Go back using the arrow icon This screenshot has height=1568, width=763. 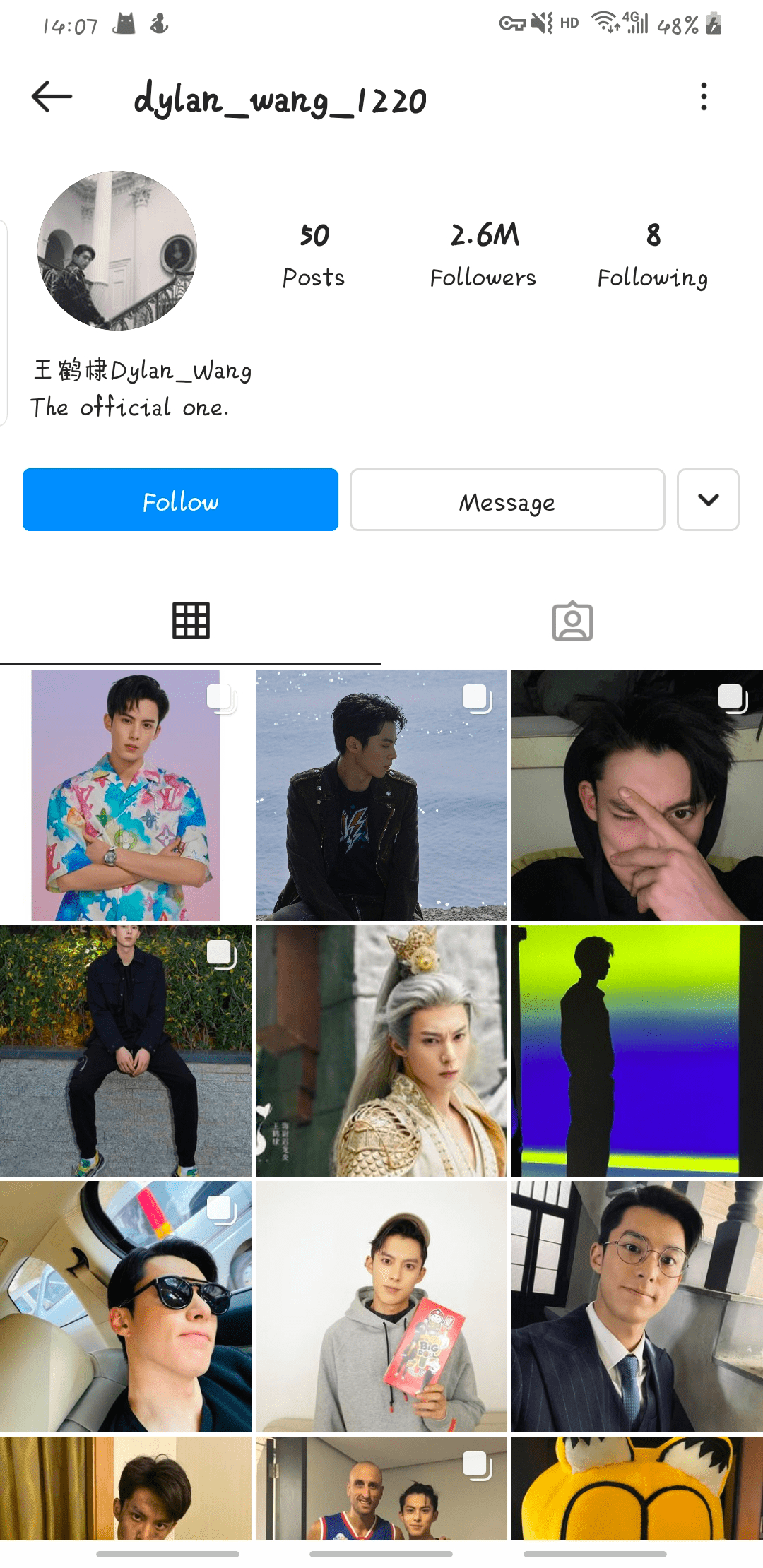click(x=52, y=97)
